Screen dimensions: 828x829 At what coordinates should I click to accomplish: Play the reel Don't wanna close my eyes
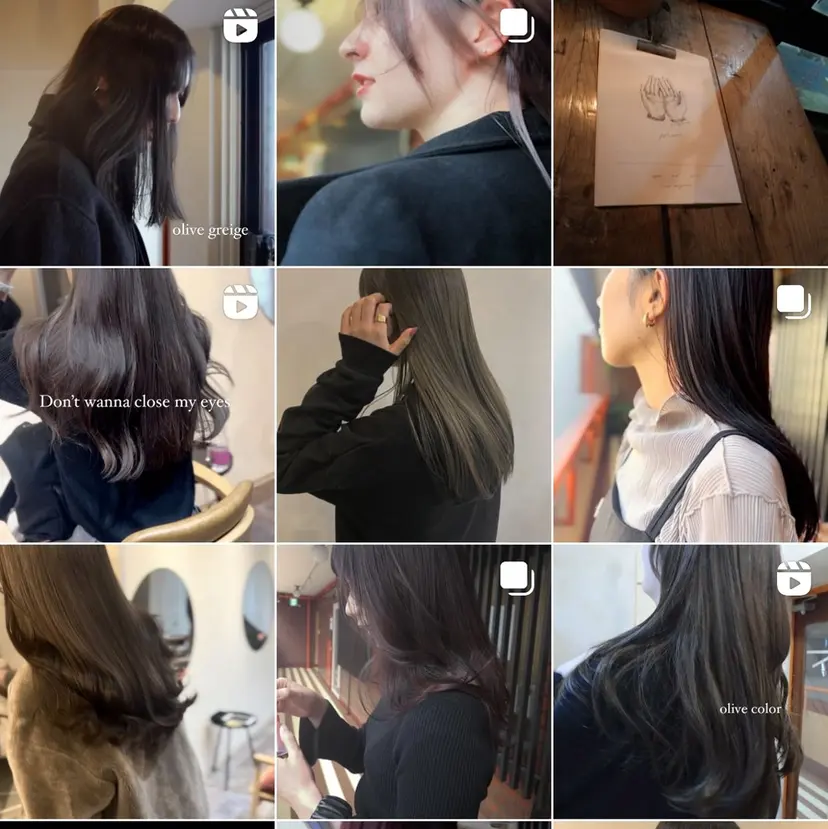[x=137, y=404]
